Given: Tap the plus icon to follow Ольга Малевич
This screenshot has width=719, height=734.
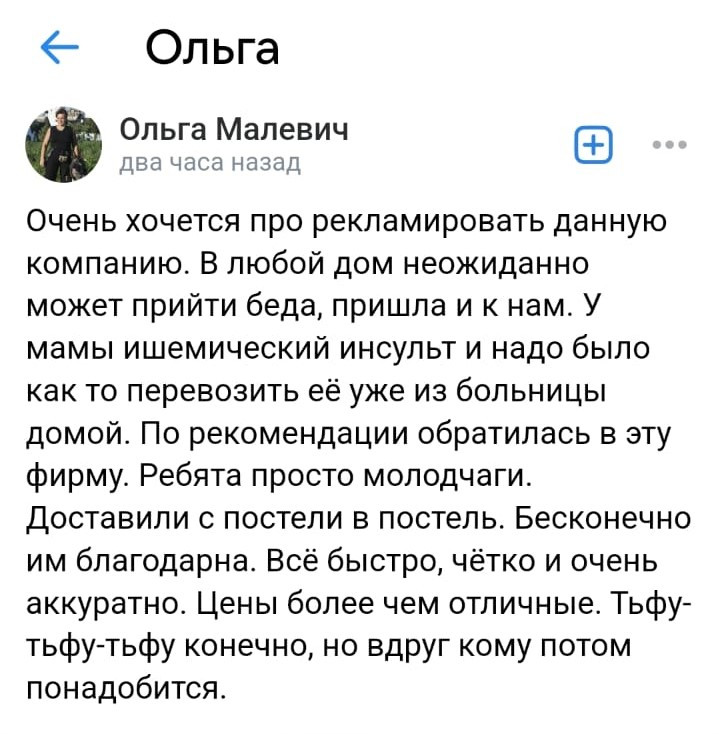Looking at the screenshot, I should 593,145.
